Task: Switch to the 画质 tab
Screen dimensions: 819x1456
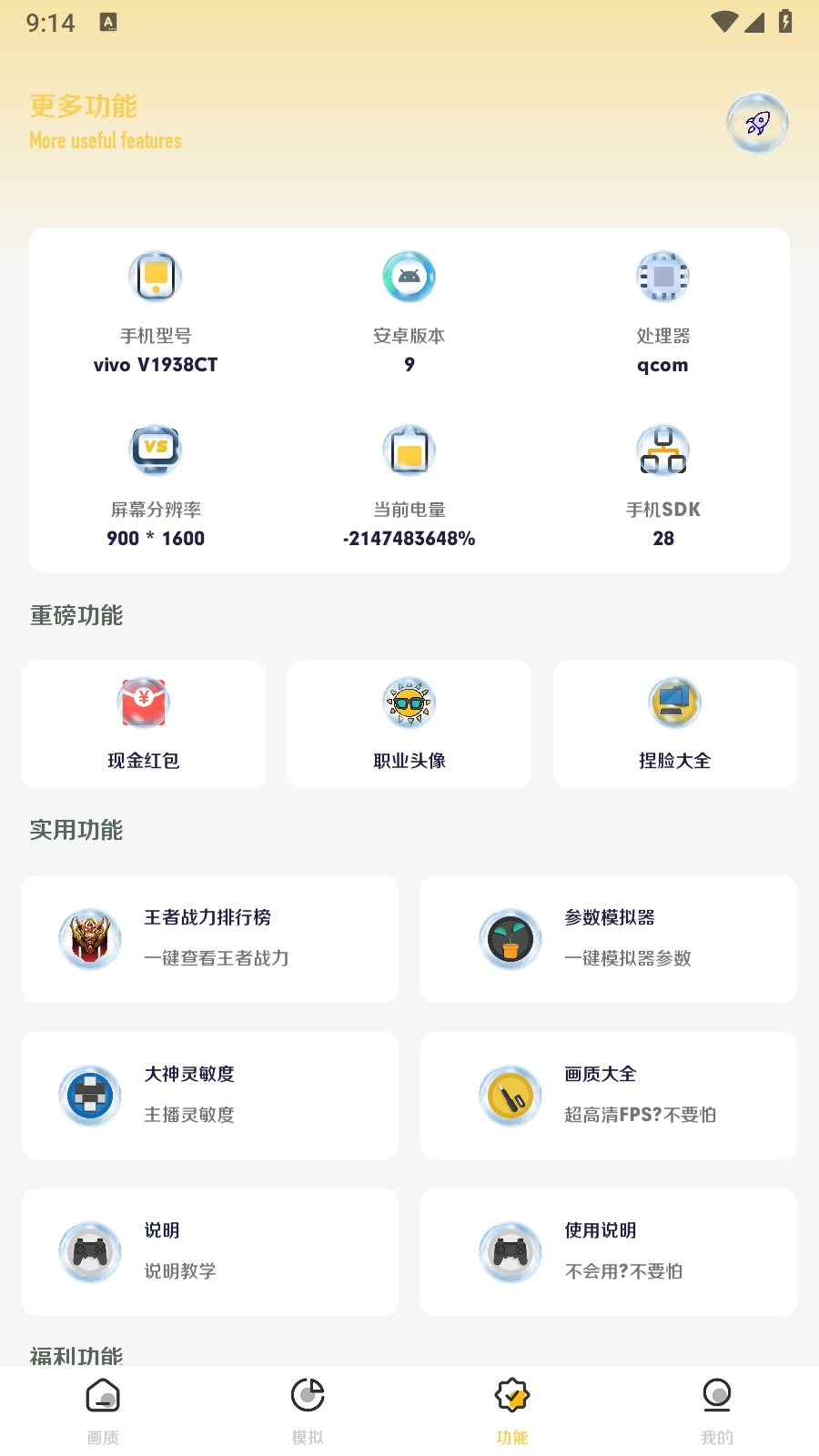Action: tap(103, 1410)
